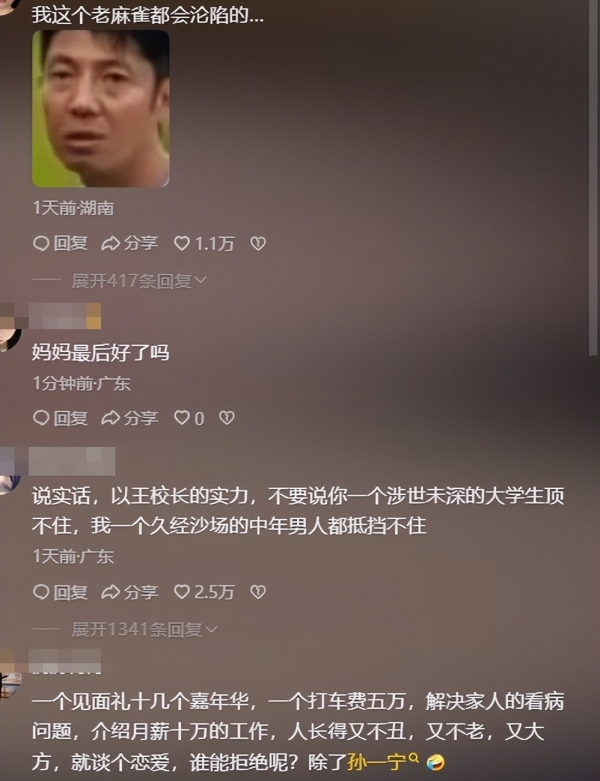Expand the 1341 replies
This screenshot has width=600, height=781.
click(143, 629)
